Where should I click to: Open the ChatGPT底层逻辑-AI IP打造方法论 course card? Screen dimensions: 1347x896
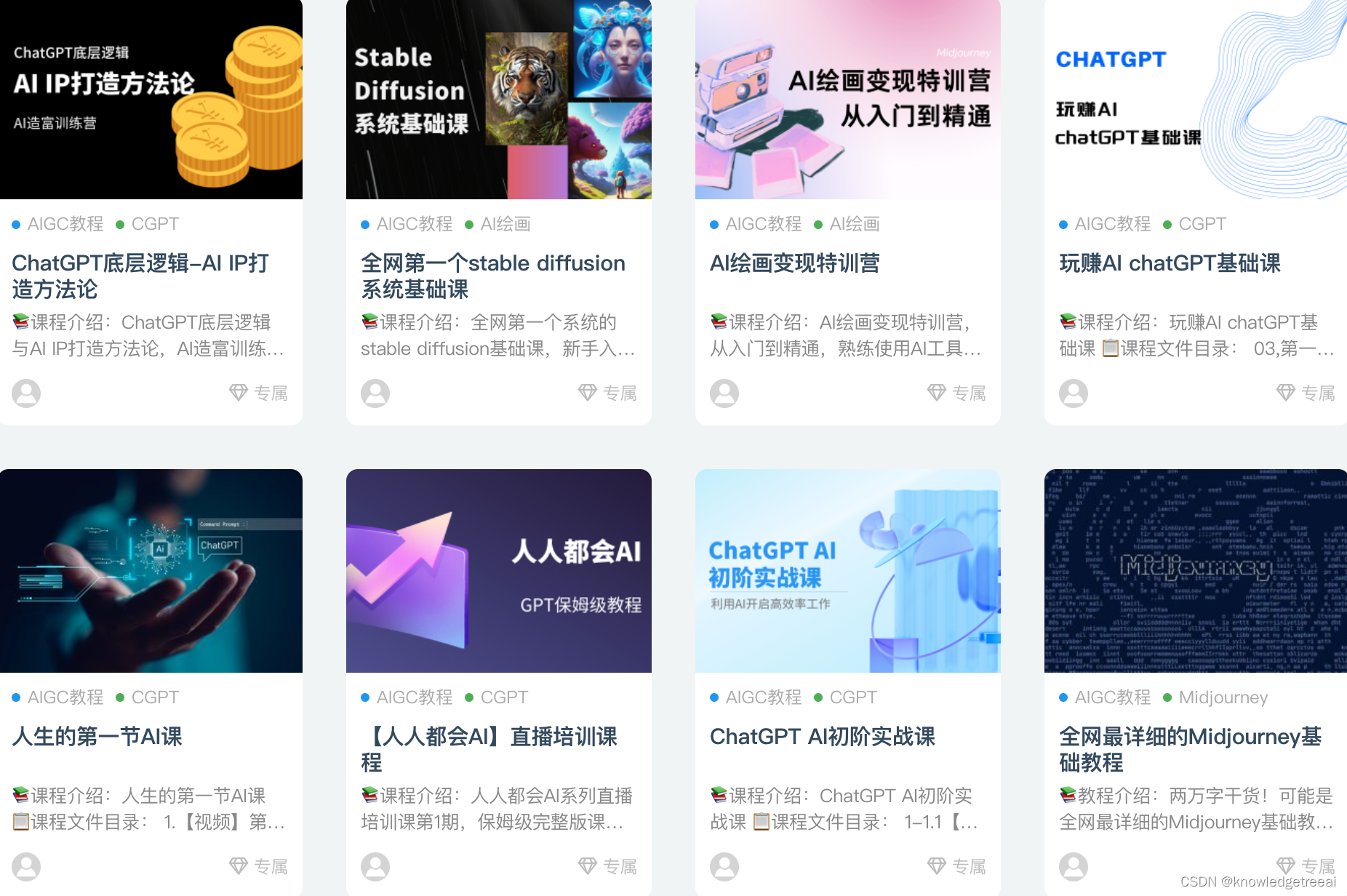(140, 276)
